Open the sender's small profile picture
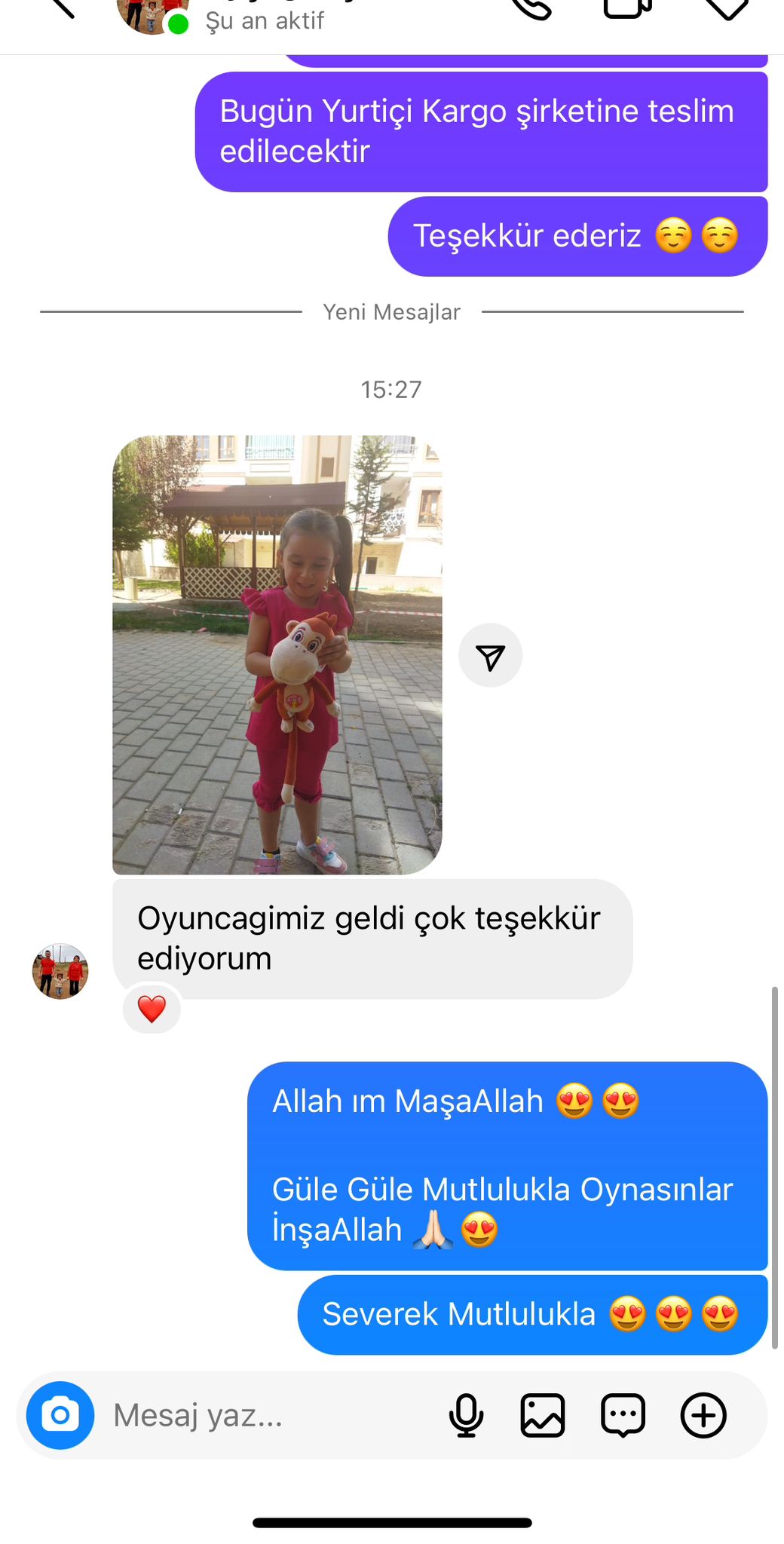 pos(60,971)
